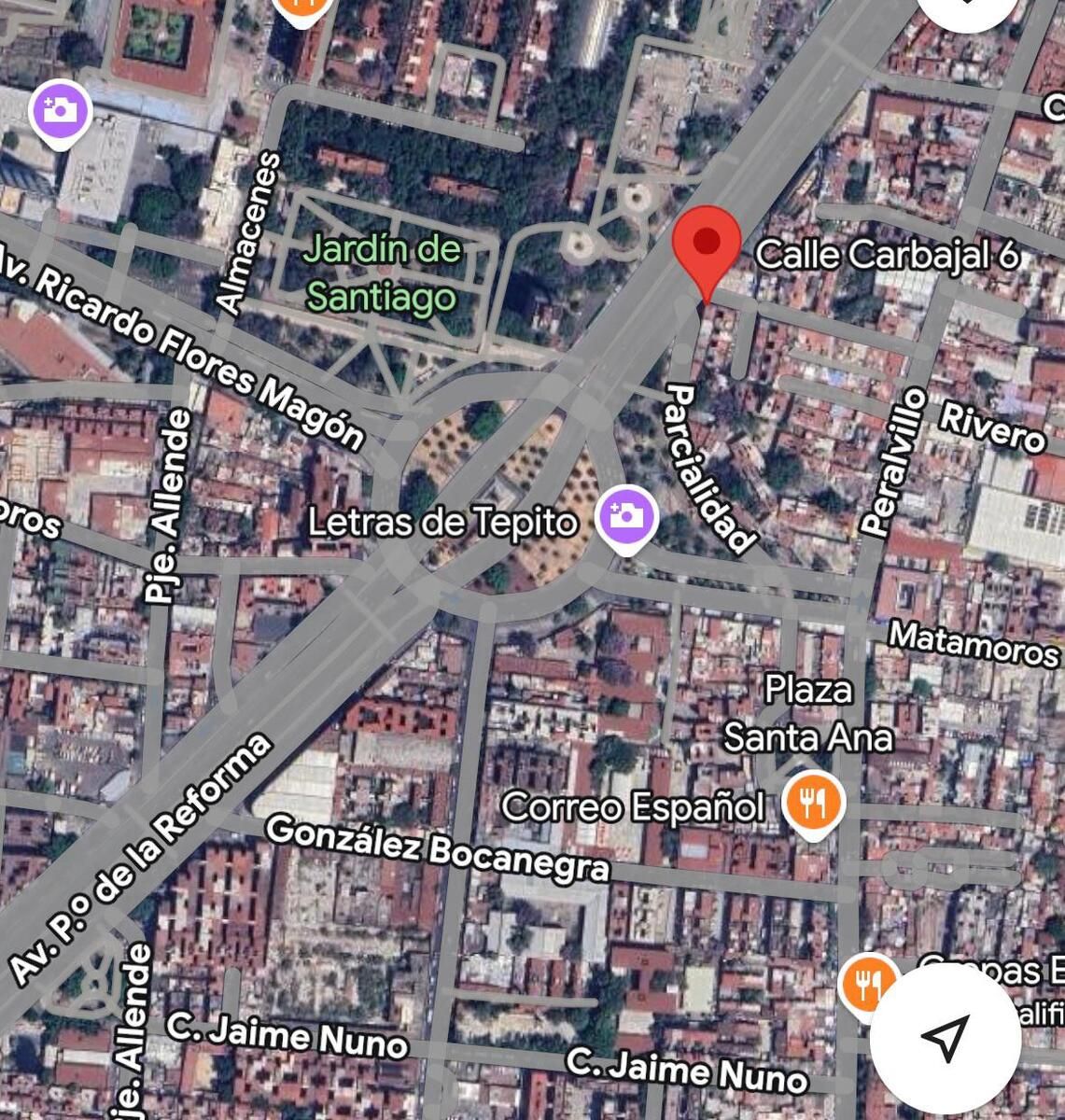Tap the navigation arrow floating button

click(945, 1037)
